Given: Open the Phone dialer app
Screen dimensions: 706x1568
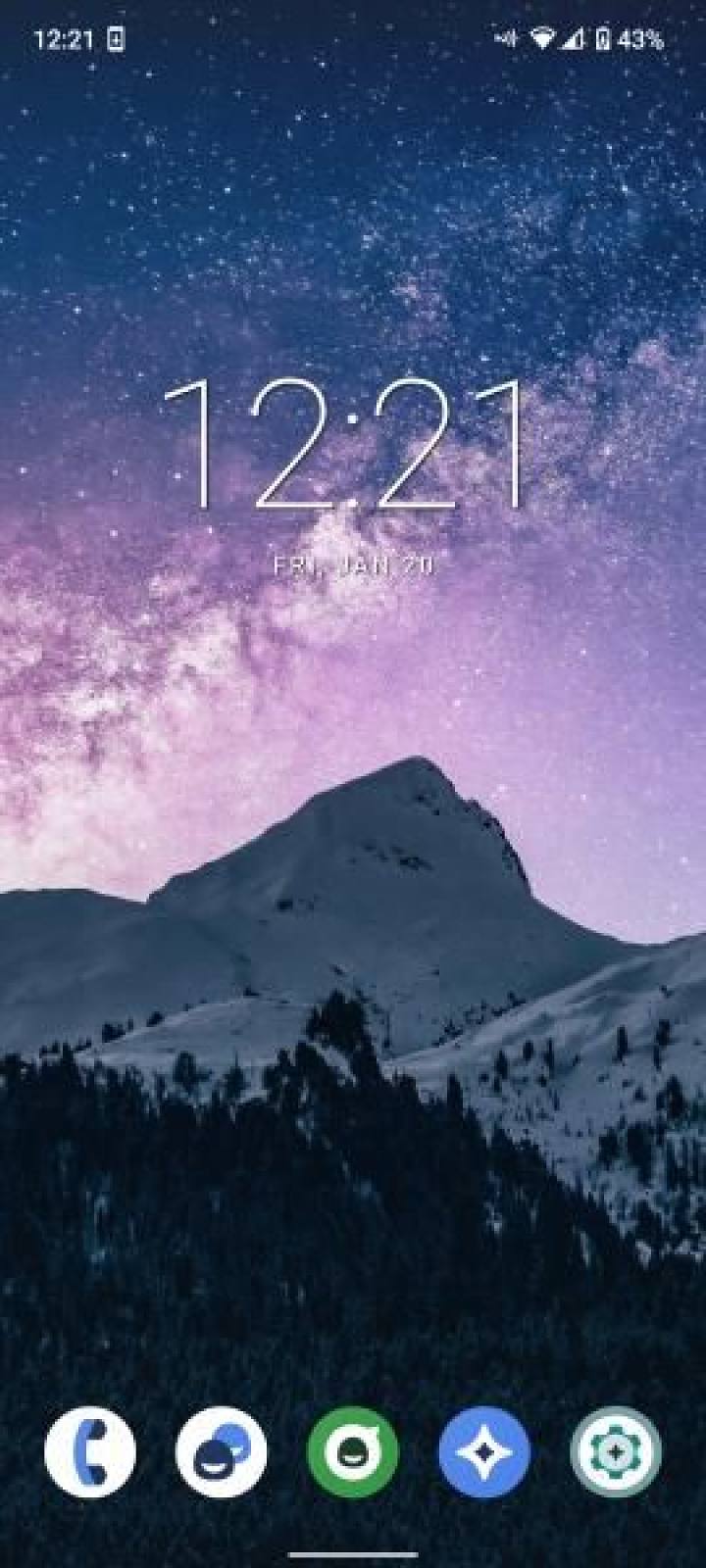Looking at the screenshot, I should point(90,1451).
